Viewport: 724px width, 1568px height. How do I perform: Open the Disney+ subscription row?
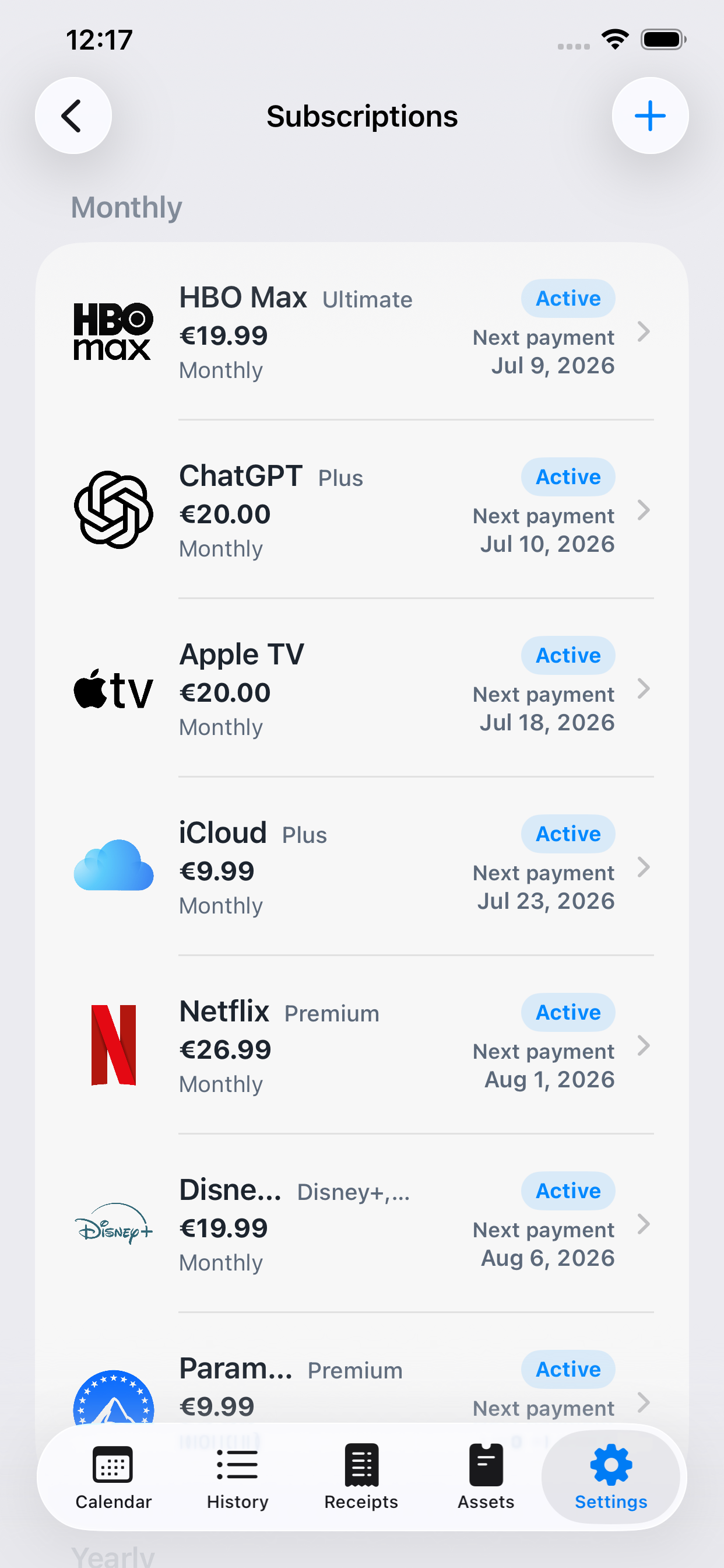pos(362,1223)
